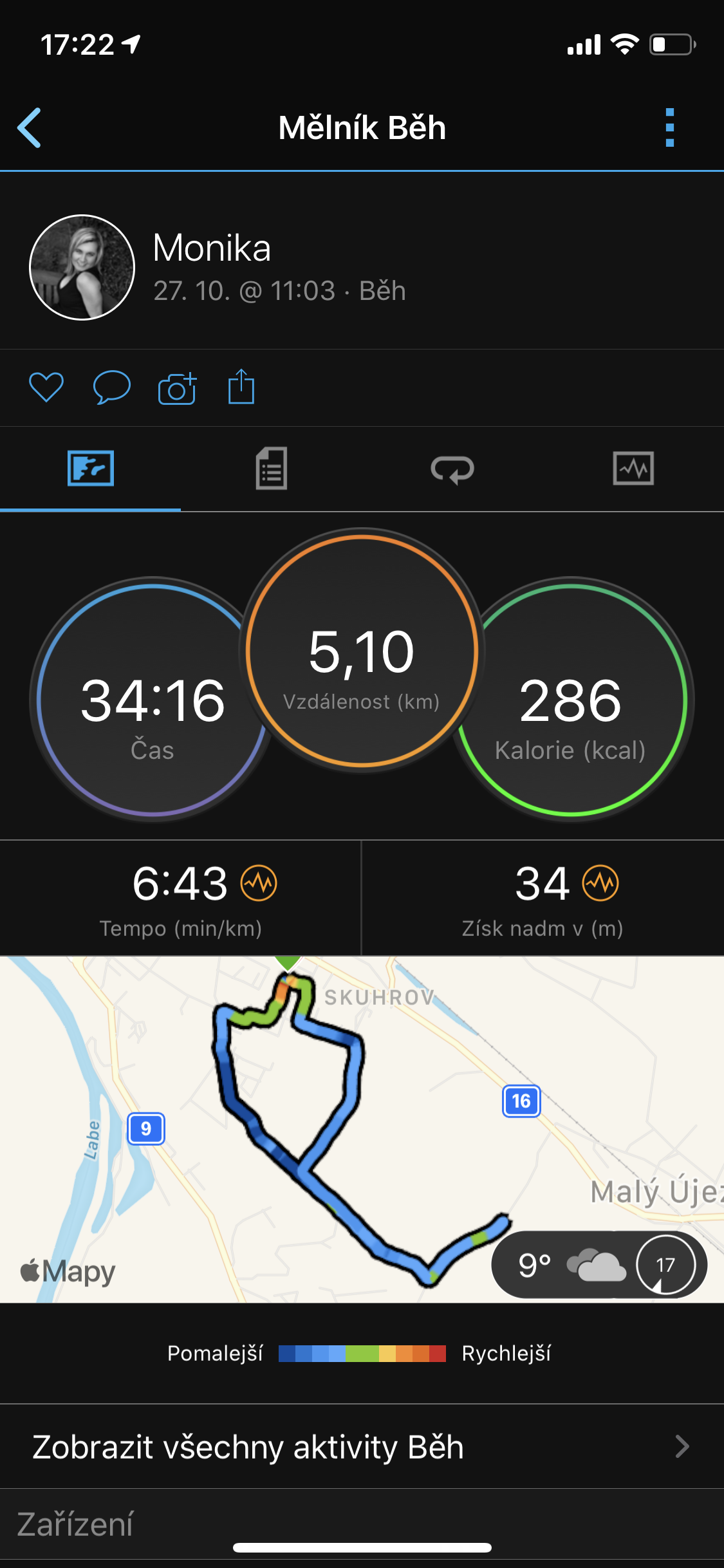Screen dimensions: 724x1568
Task: Switch to the charts tab
Action: click(x=633, y=469)
